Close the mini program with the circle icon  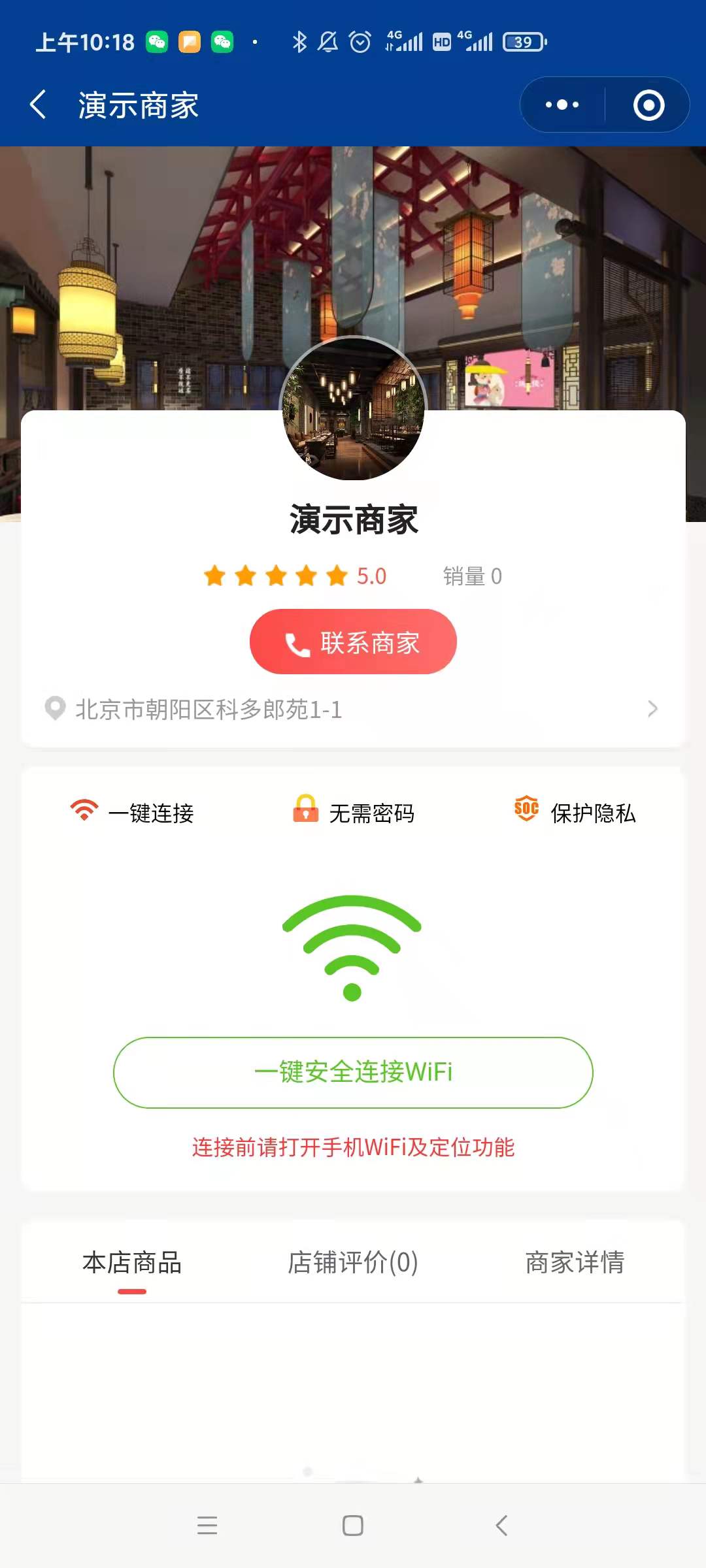pyautogui.click(x=648, y=105)
